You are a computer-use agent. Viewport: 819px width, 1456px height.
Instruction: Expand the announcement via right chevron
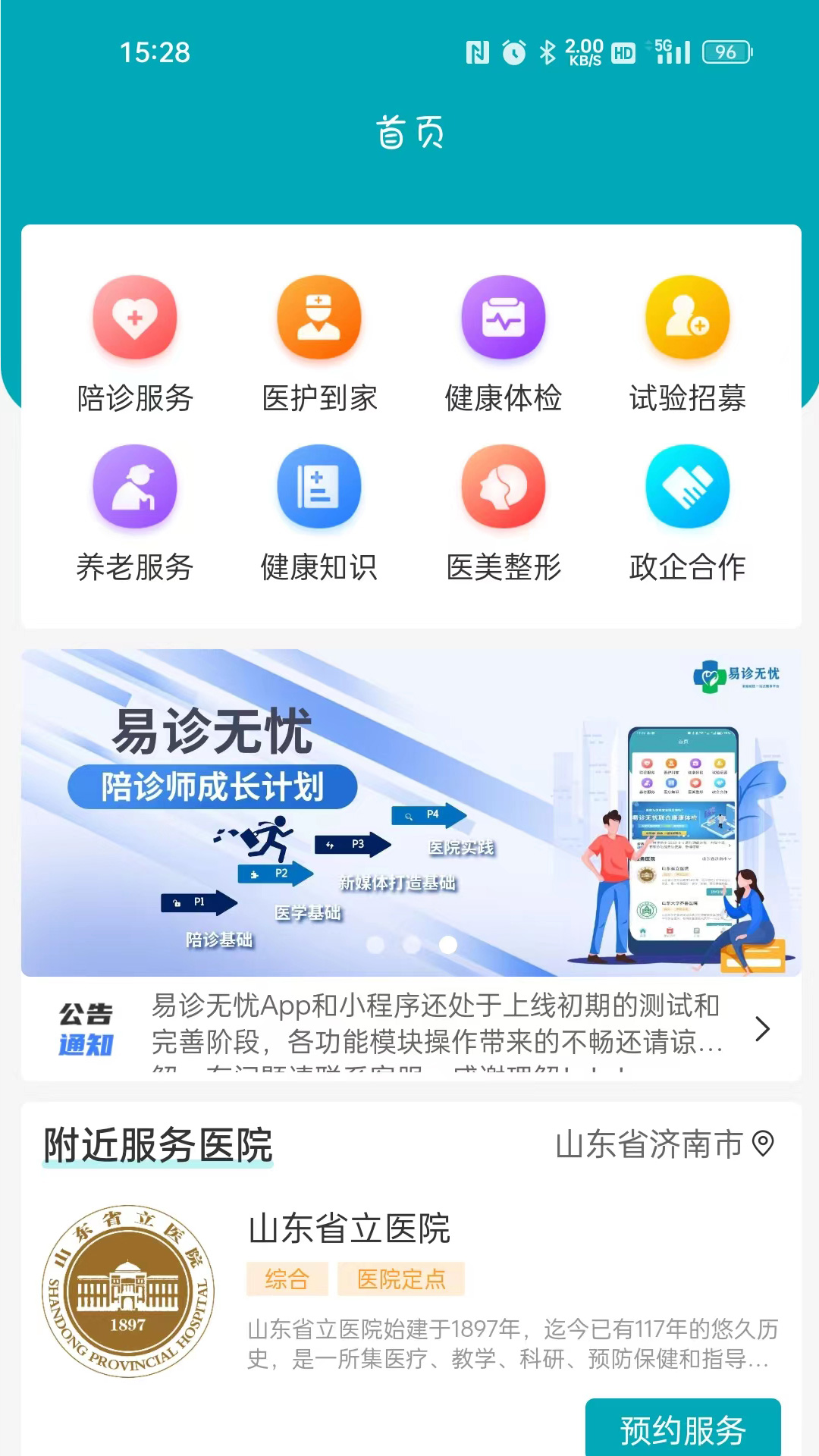(761, 1029)
